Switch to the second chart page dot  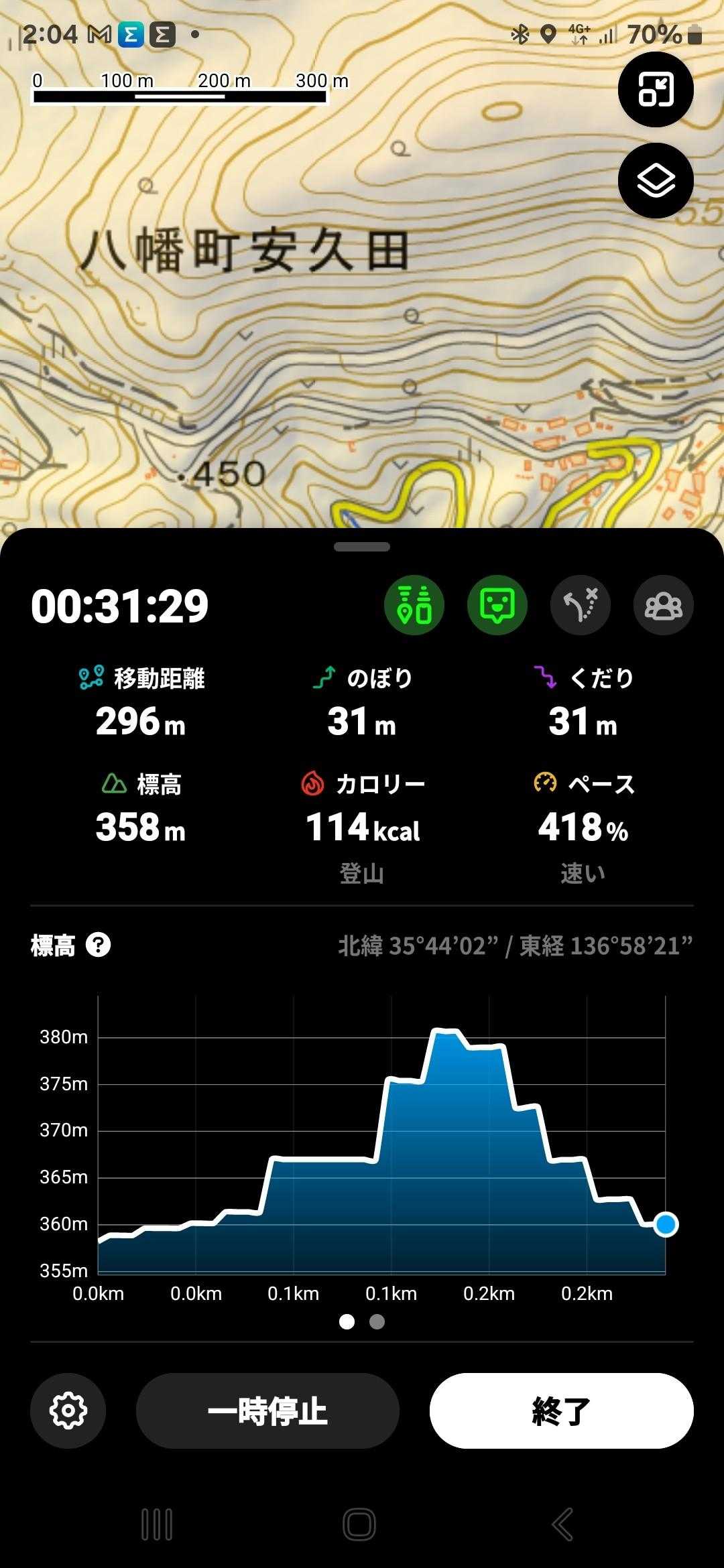pyautogui.click(x=377, y=1321)
